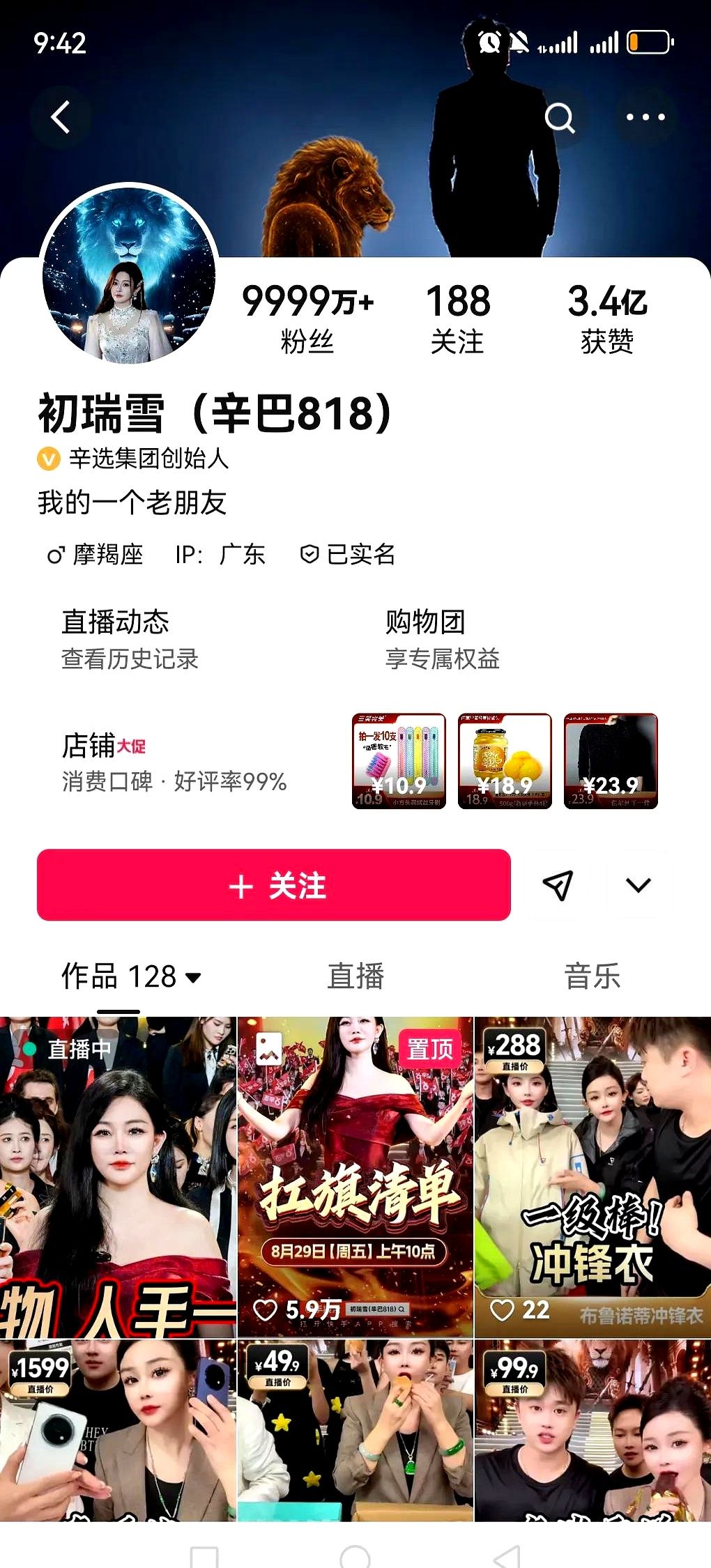Switch to the 直播 tab
This screenshot has width=711, height=1568.
click(355, 976)
